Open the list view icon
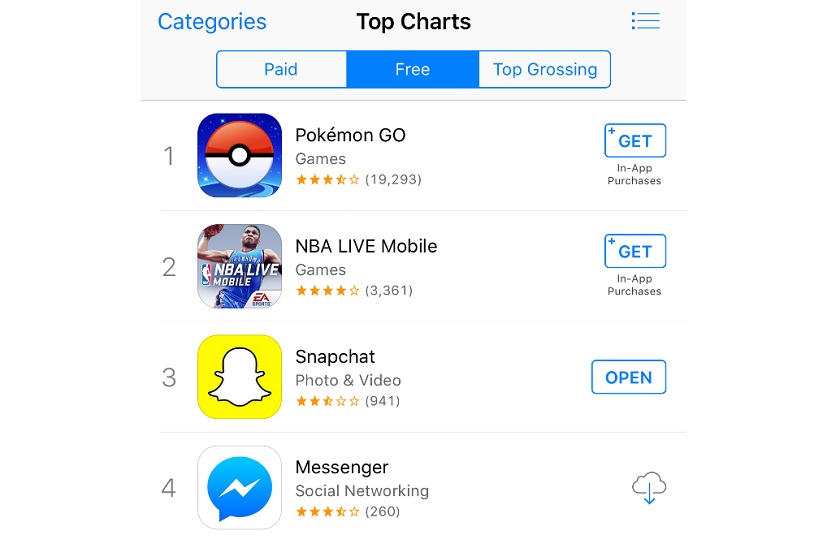Image resolution: width=840 pixels, height=539 pixels. point(645,21)
